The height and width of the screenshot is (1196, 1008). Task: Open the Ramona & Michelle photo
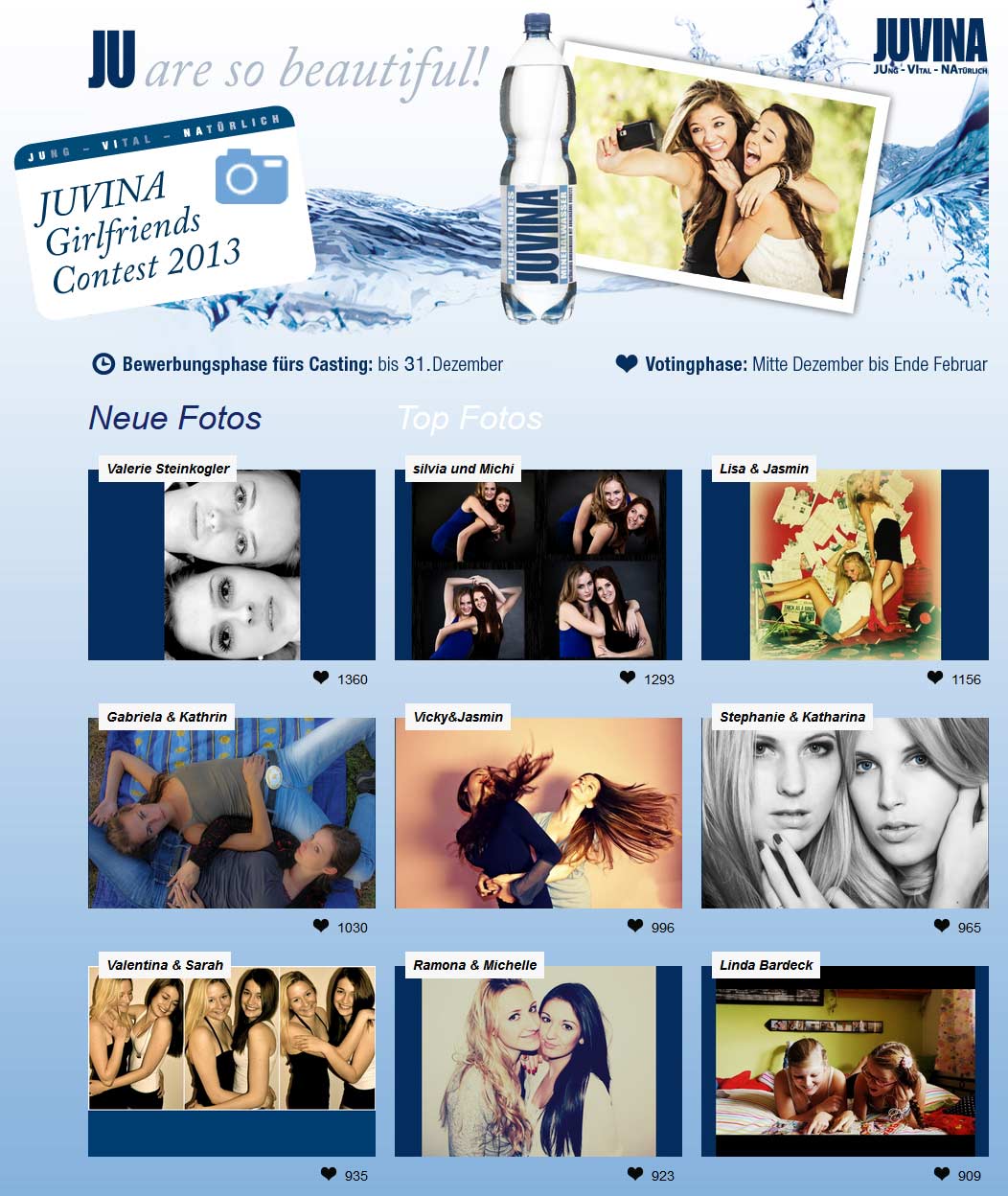tap(538, 1062)
